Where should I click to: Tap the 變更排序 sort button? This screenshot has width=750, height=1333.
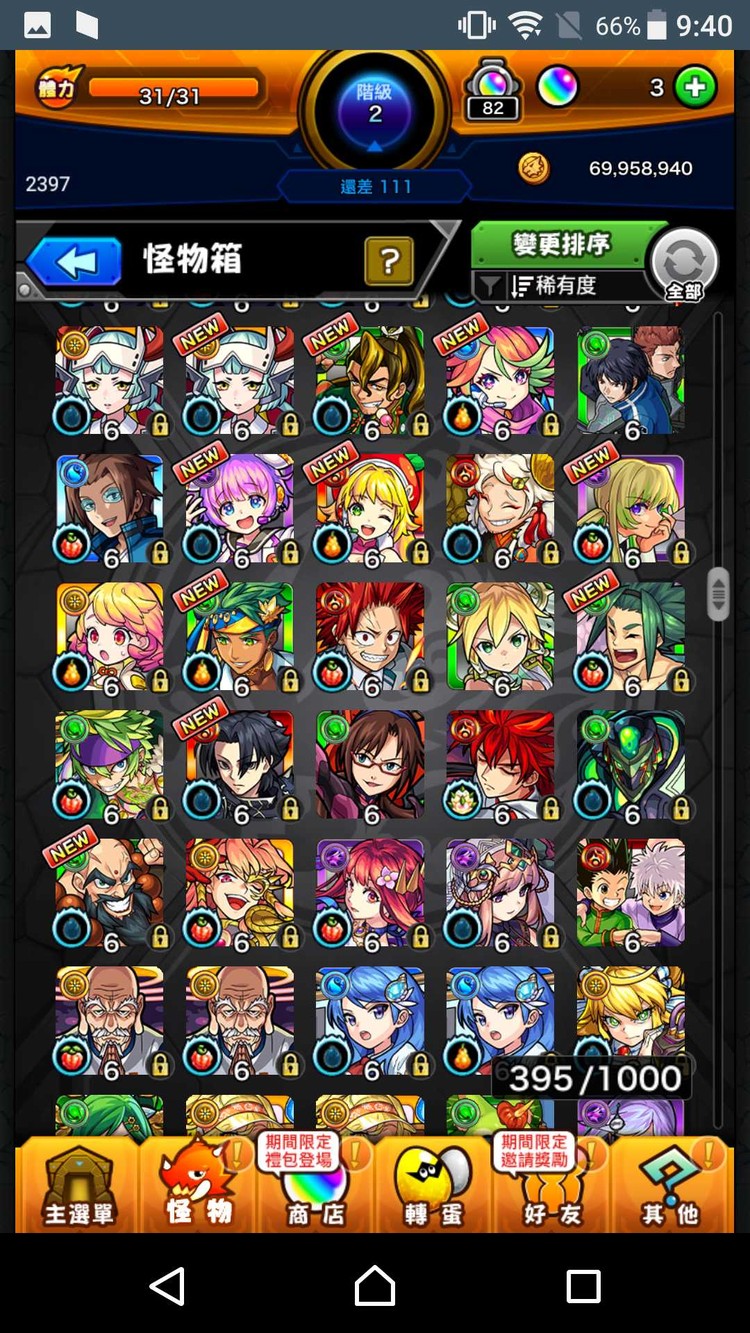(560, 245)
